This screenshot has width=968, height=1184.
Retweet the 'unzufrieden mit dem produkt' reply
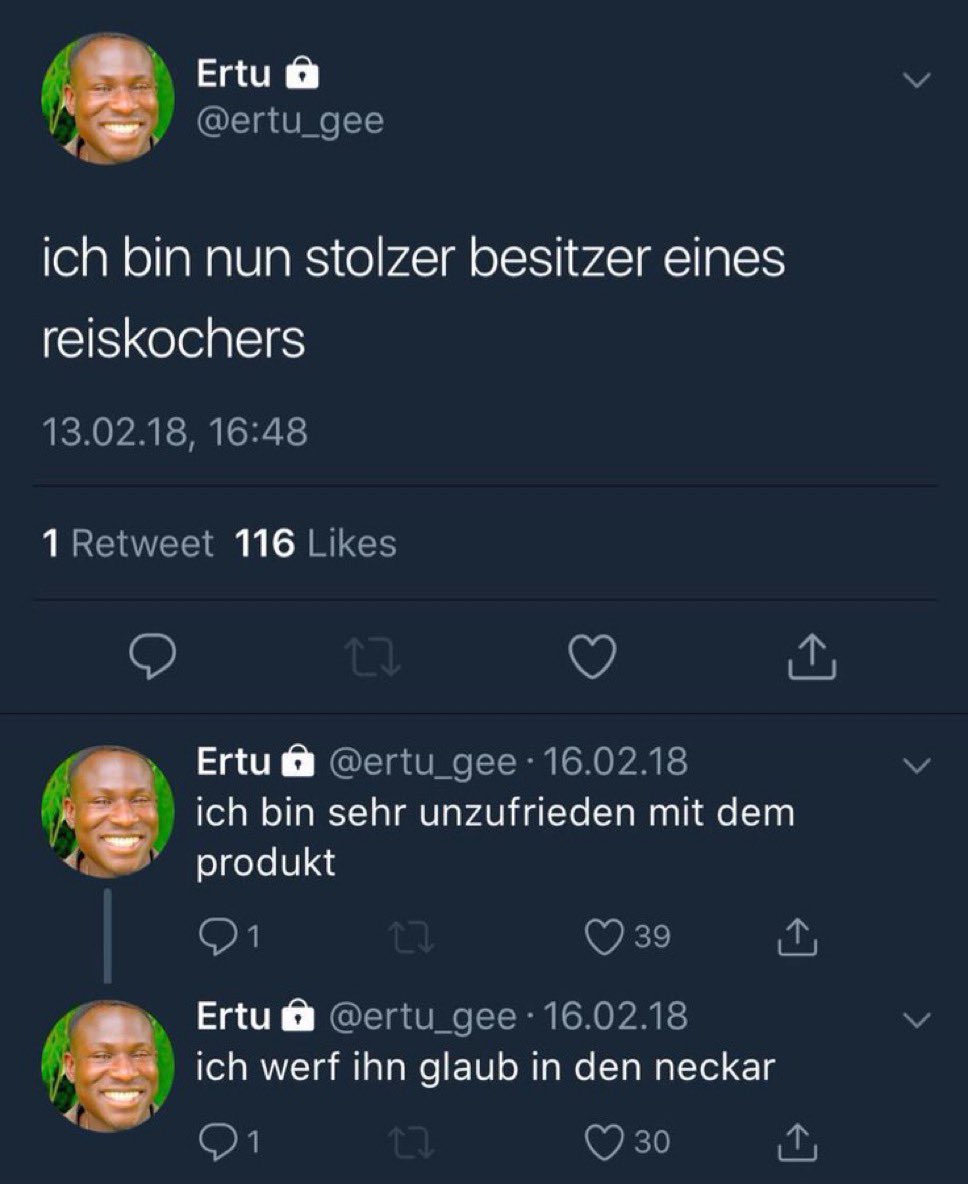[x=410, y=937]
